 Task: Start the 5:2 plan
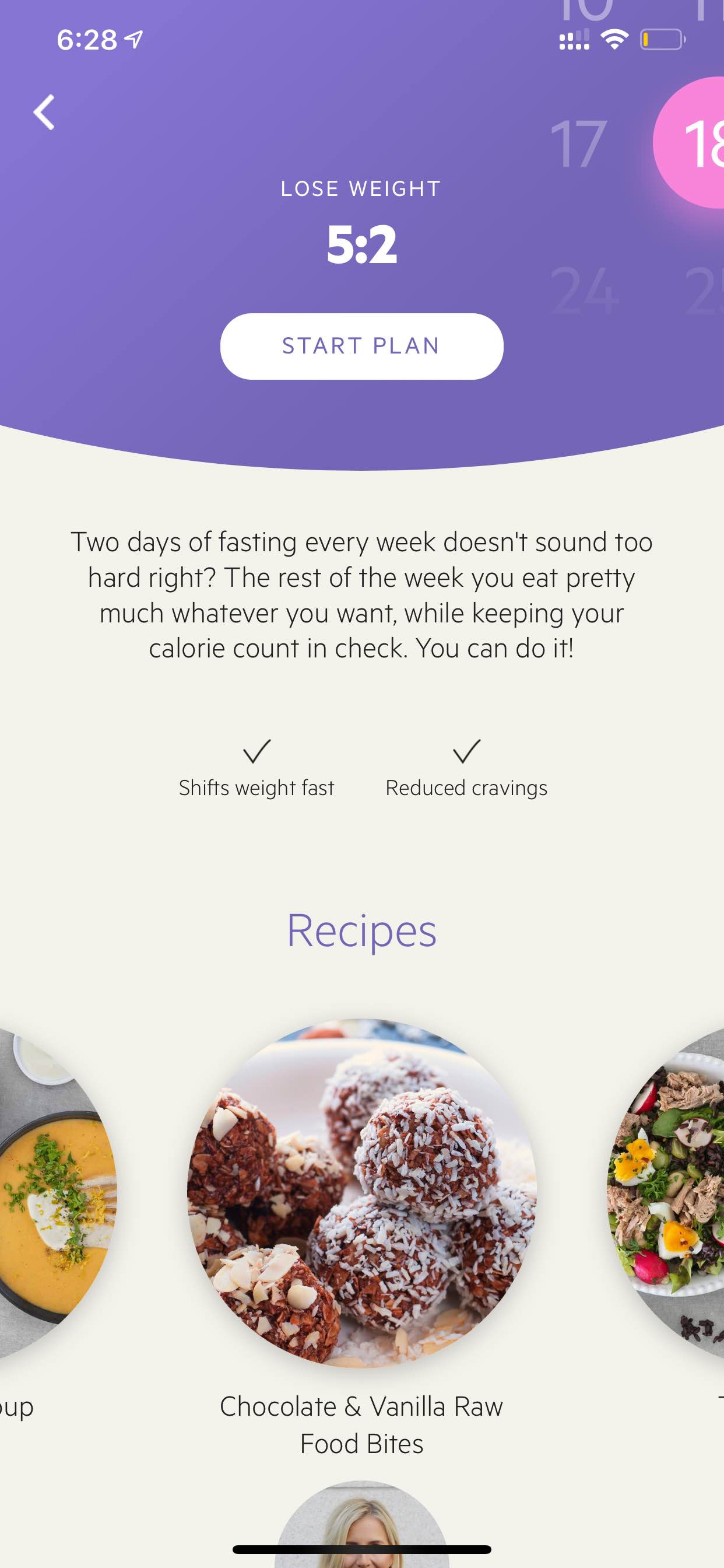pyautogui.click(x=361, y=346)
